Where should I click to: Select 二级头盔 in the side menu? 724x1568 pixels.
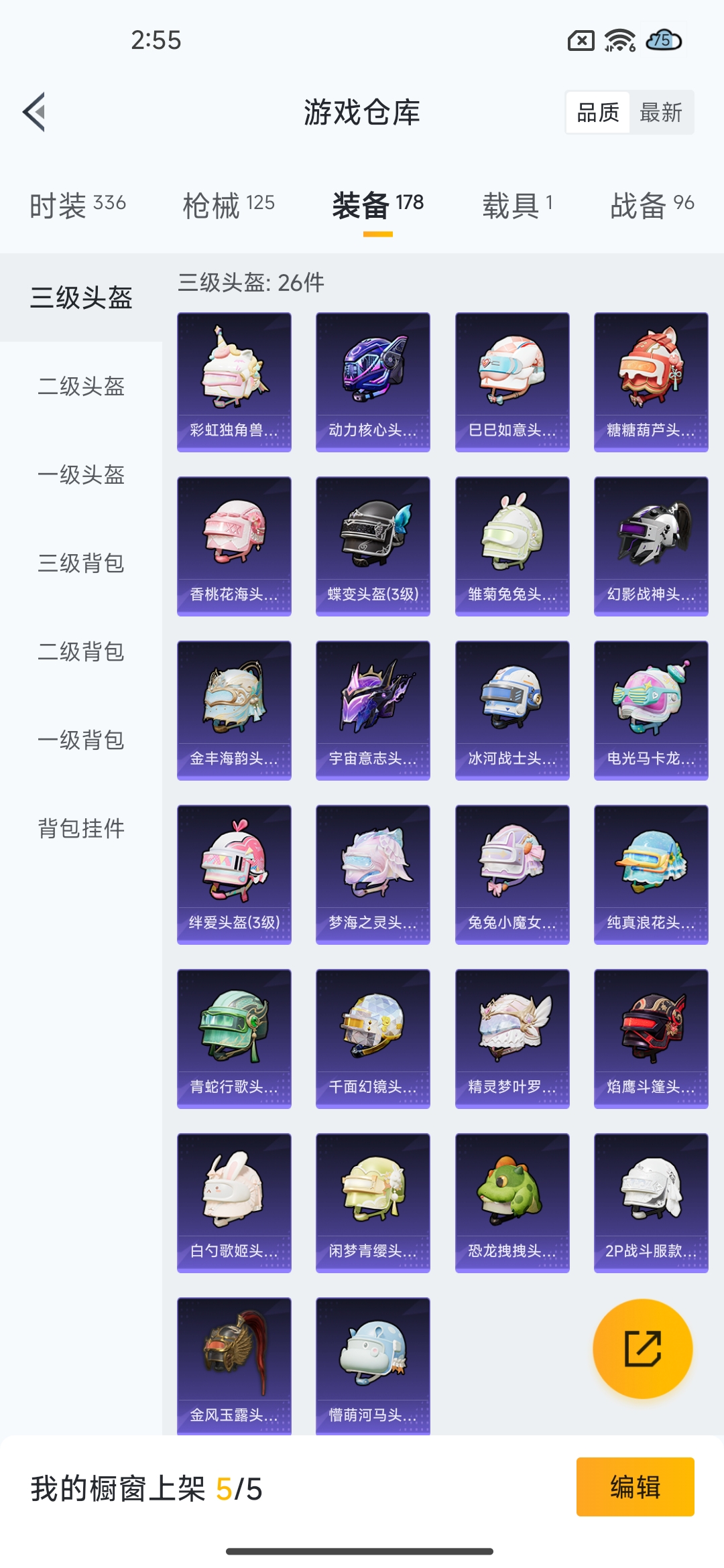coord(81,387)
